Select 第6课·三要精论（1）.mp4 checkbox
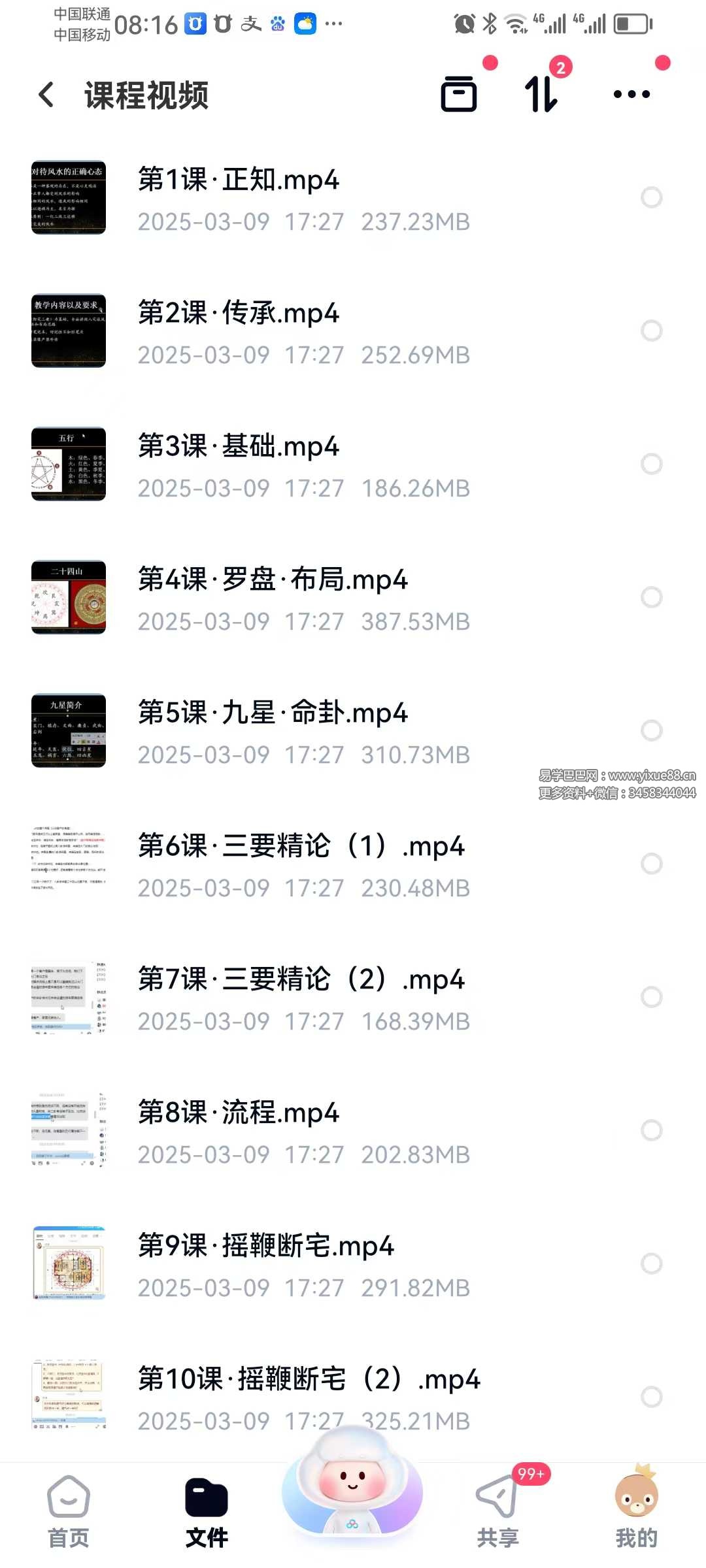The height and width of the screenshot is (1568, 706). pyautogui.click(x=652, y=864)
